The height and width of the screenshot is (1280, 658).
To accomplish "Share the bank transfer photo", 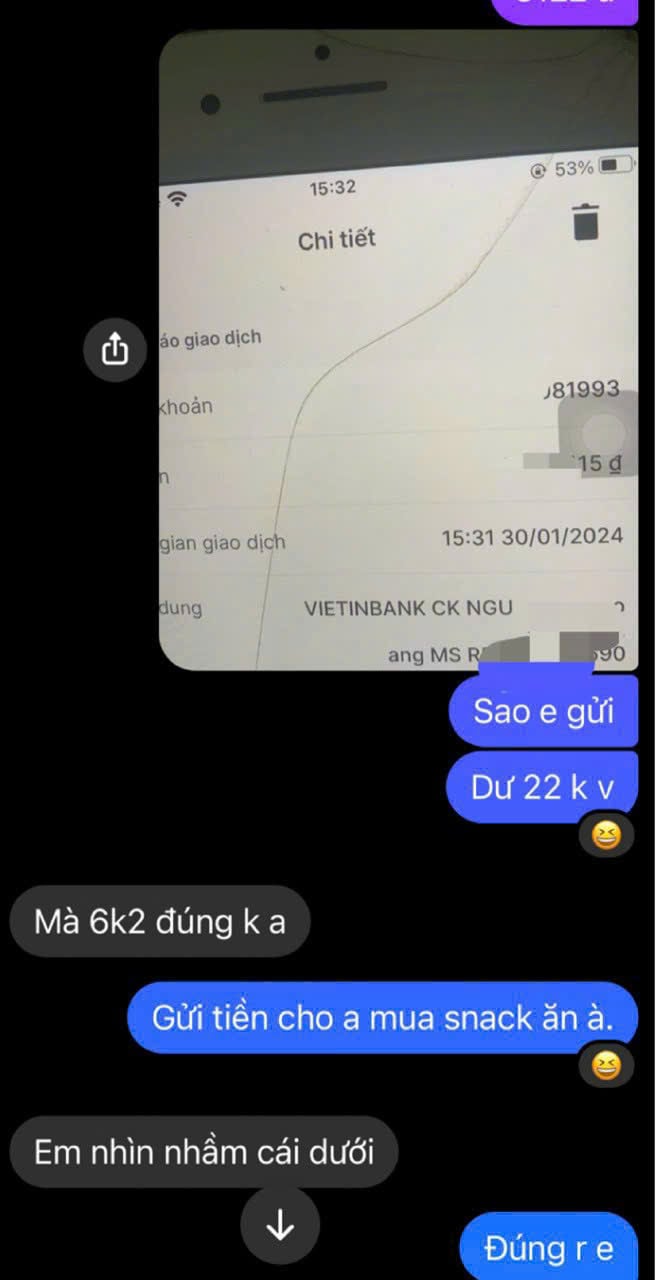I will click(115, 349).
